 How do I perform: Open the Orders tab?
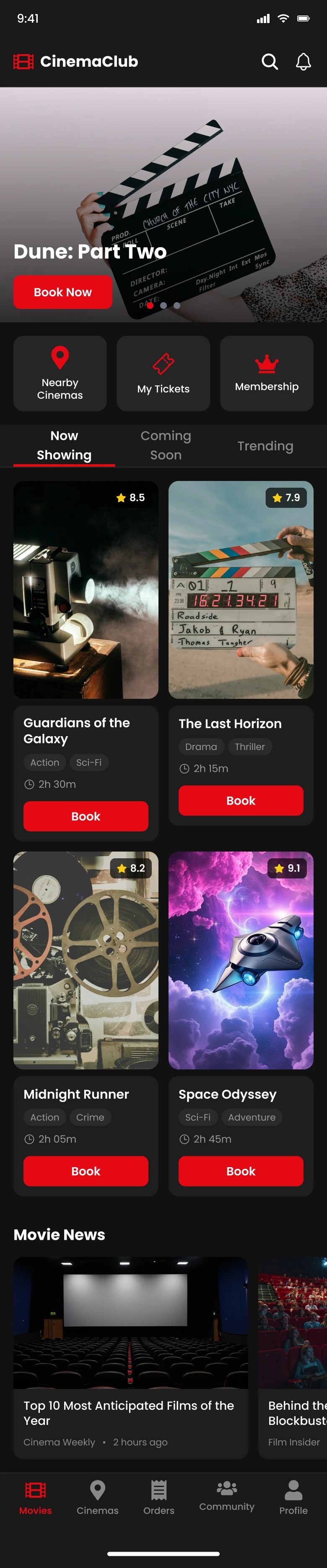point(158,1497)
